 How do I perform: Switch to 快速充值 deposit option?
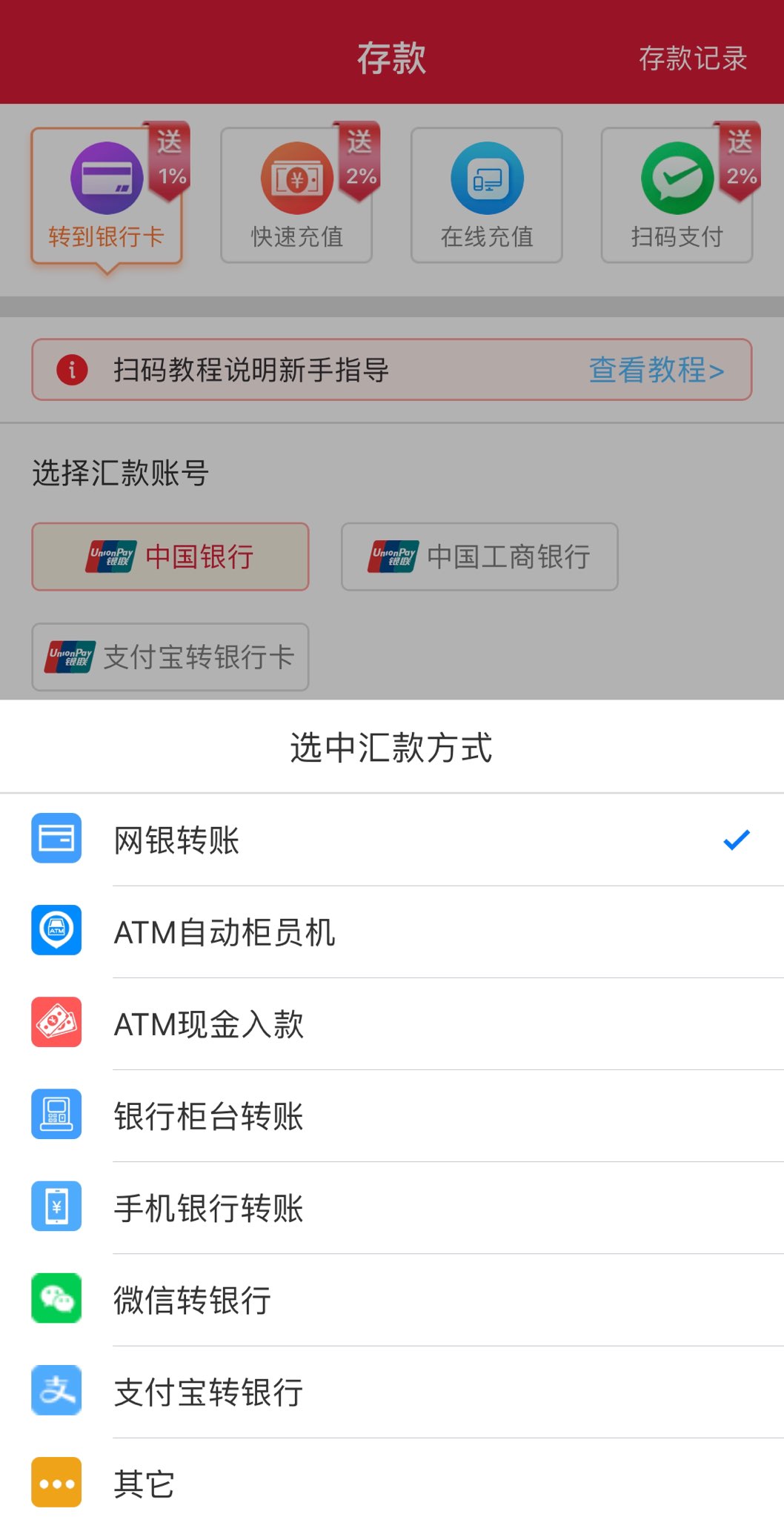coord(296,196)
